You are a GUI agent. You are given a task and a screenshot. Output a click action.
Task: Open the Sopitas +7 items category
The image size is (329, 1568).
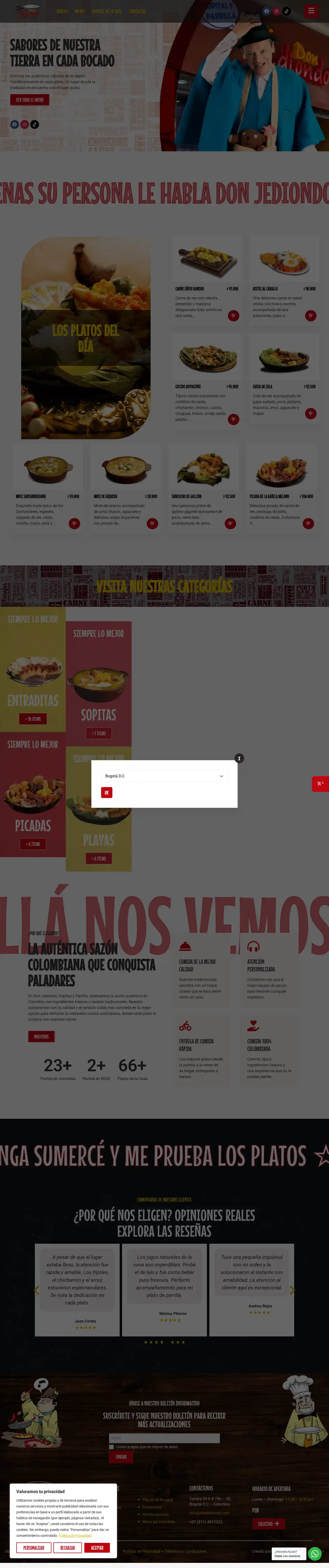[x=98, y=733]
